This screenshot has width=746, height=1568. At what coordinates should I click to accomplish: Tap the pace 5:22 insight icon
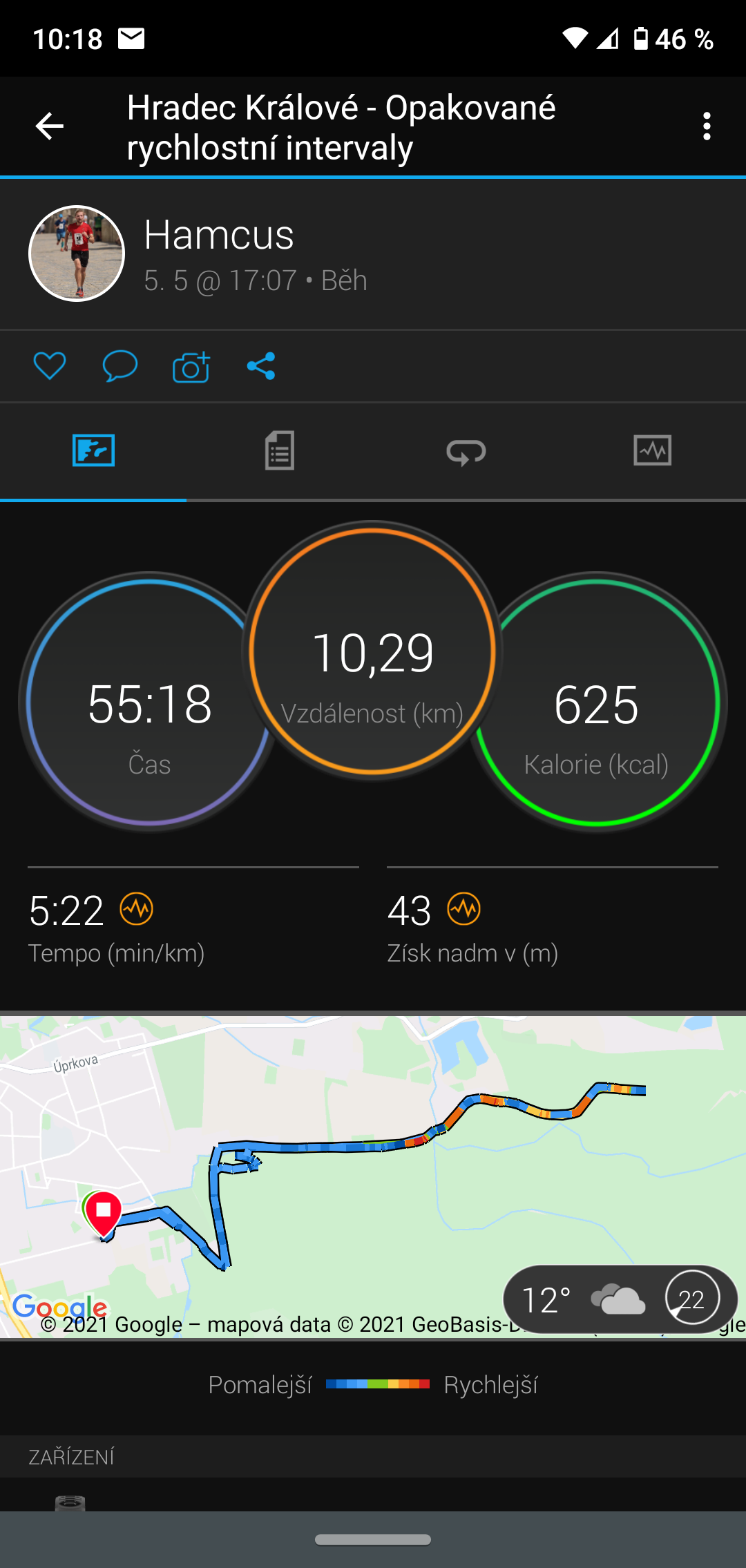[137, 909]
